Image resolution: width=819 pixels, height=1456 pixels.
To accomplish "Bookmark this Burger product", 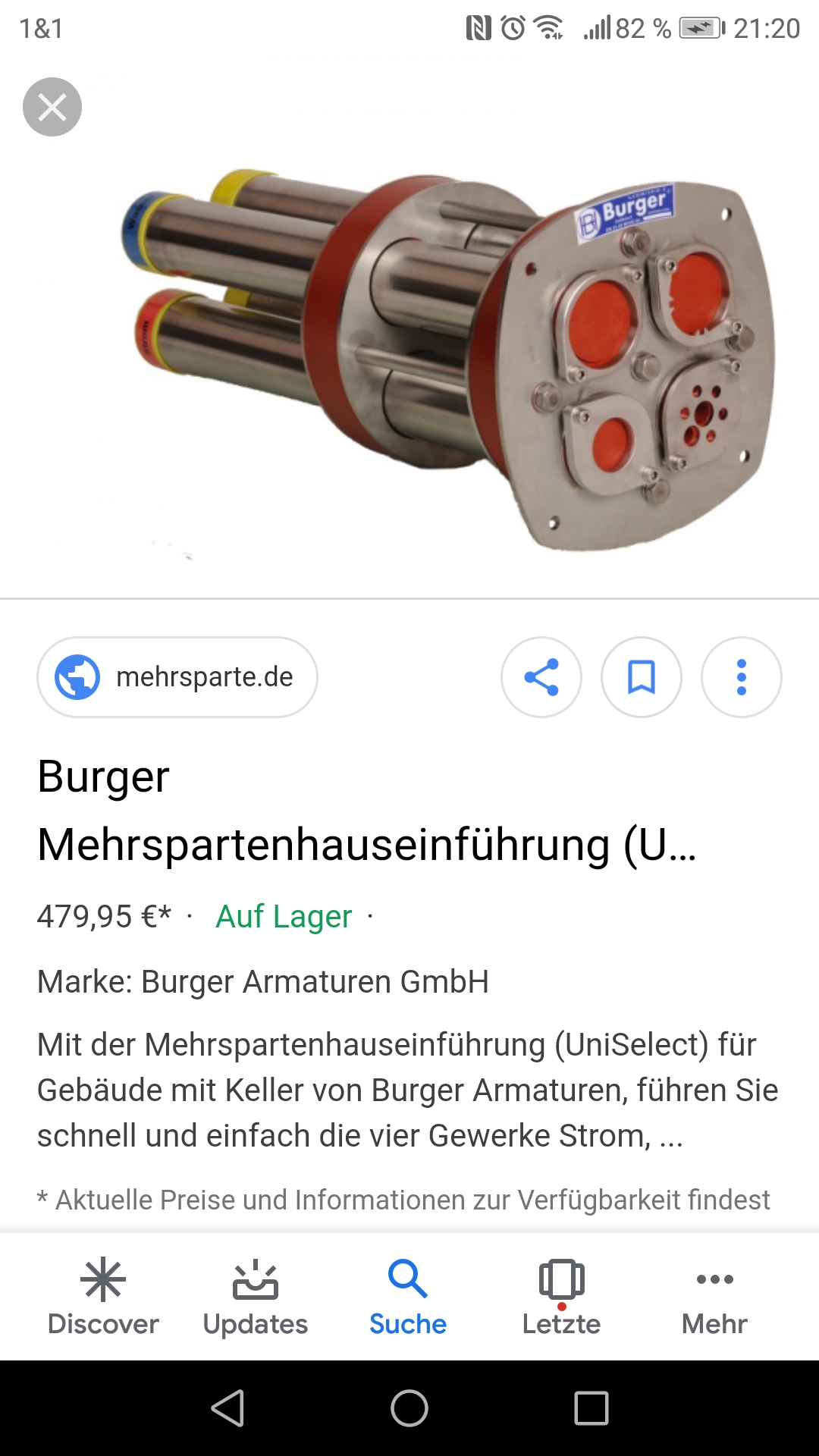I will point(642,676).
